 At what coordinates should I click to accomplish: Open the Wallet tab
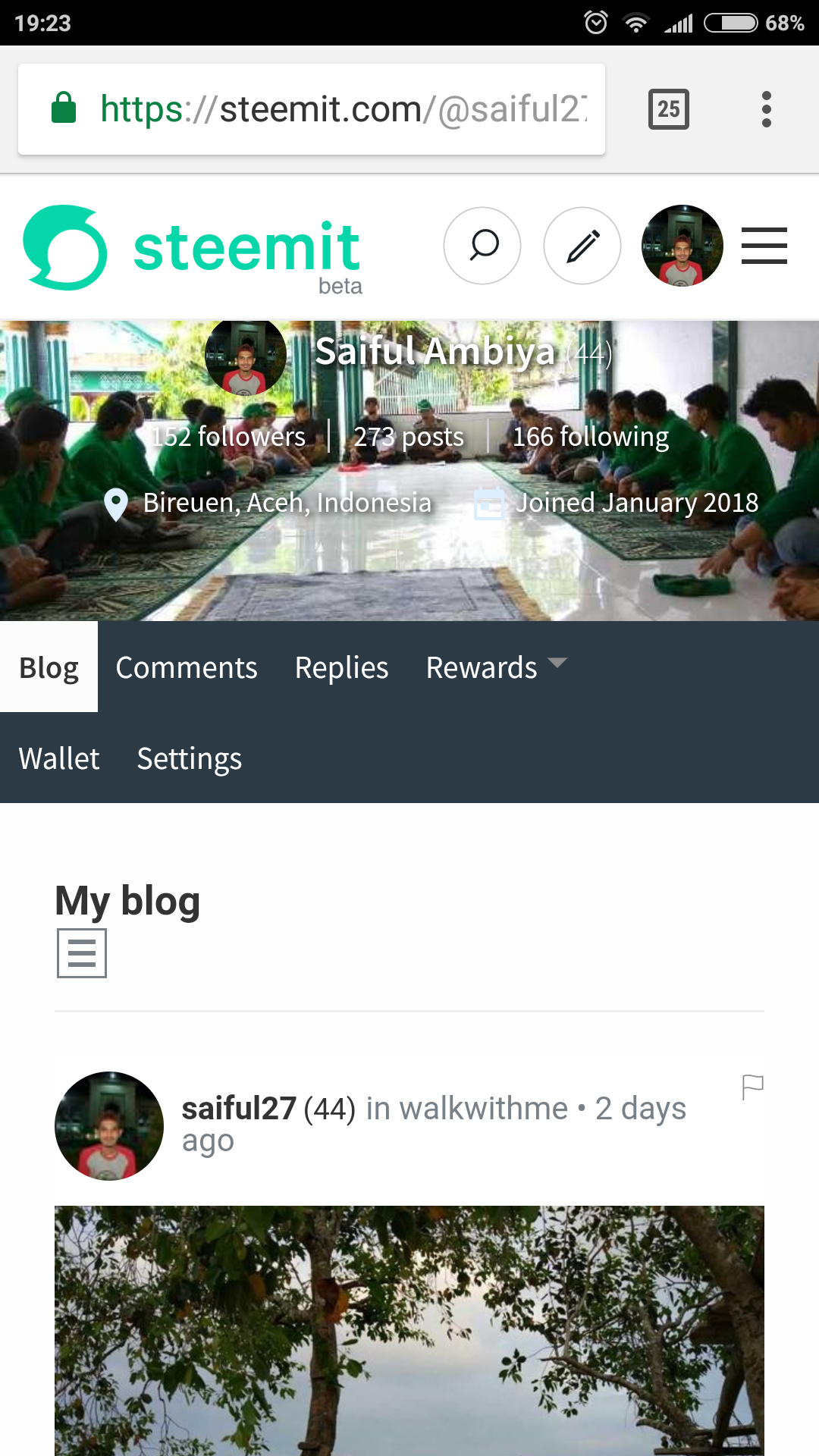pyautogui.click(x=59, y=758)
